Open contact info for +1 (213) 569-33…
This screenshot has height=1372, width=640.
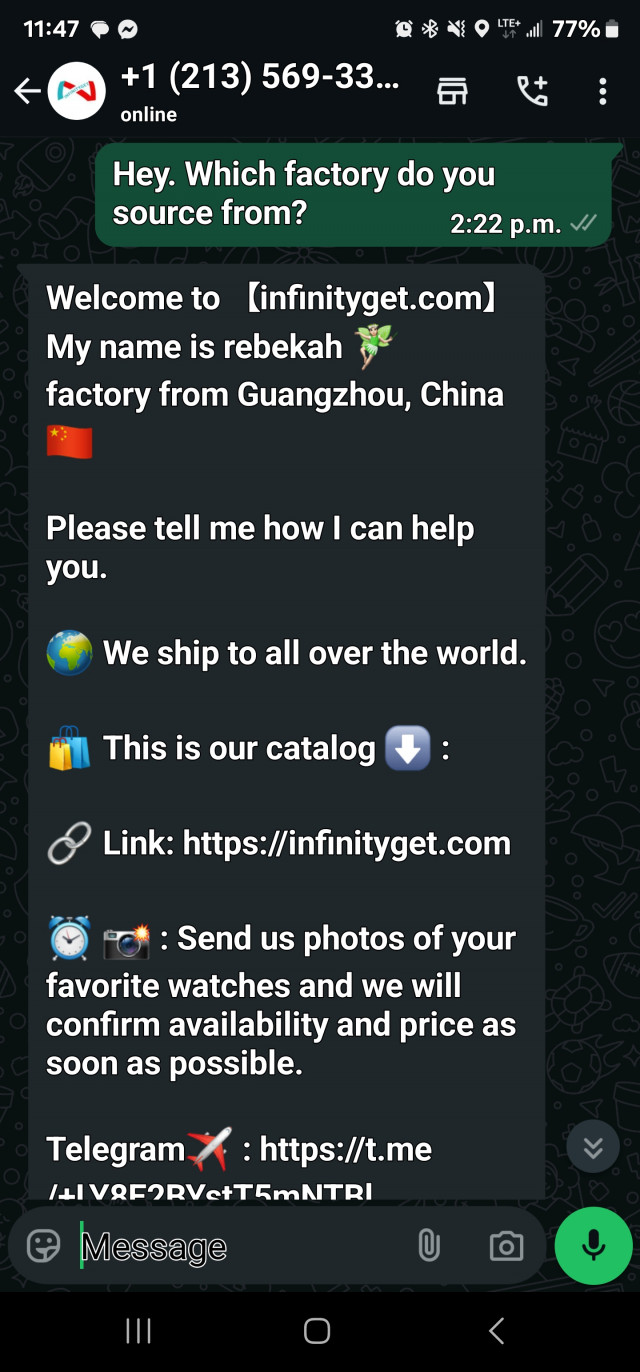[260, 90]
